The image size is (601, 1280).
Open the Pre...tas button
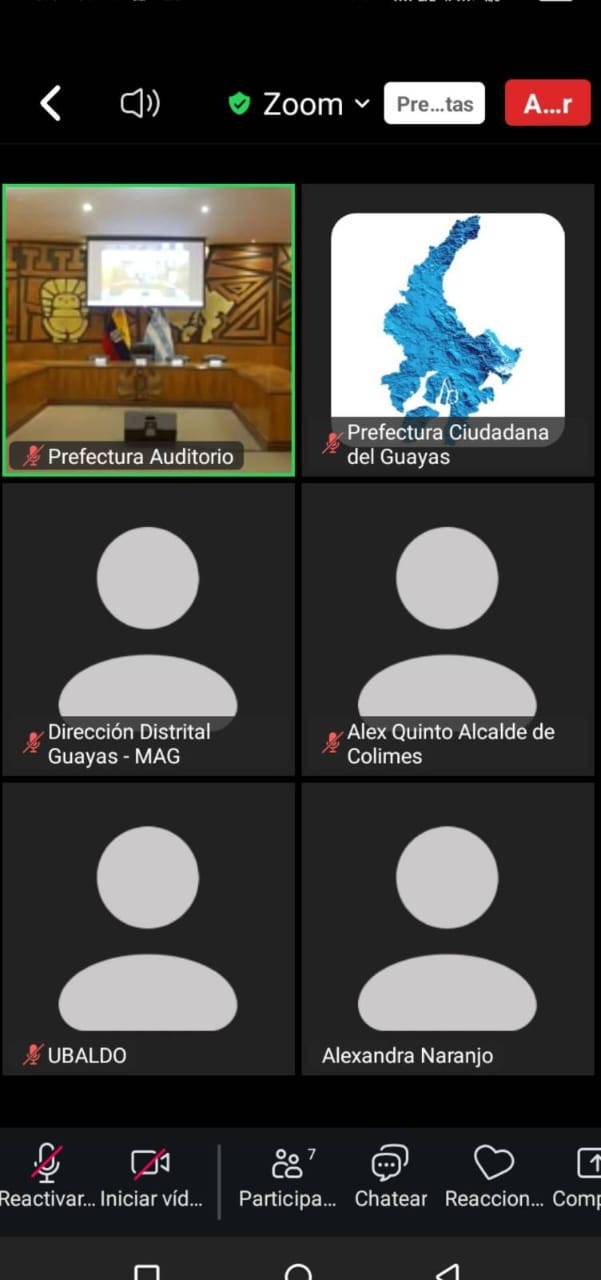(x=434, y=104)
